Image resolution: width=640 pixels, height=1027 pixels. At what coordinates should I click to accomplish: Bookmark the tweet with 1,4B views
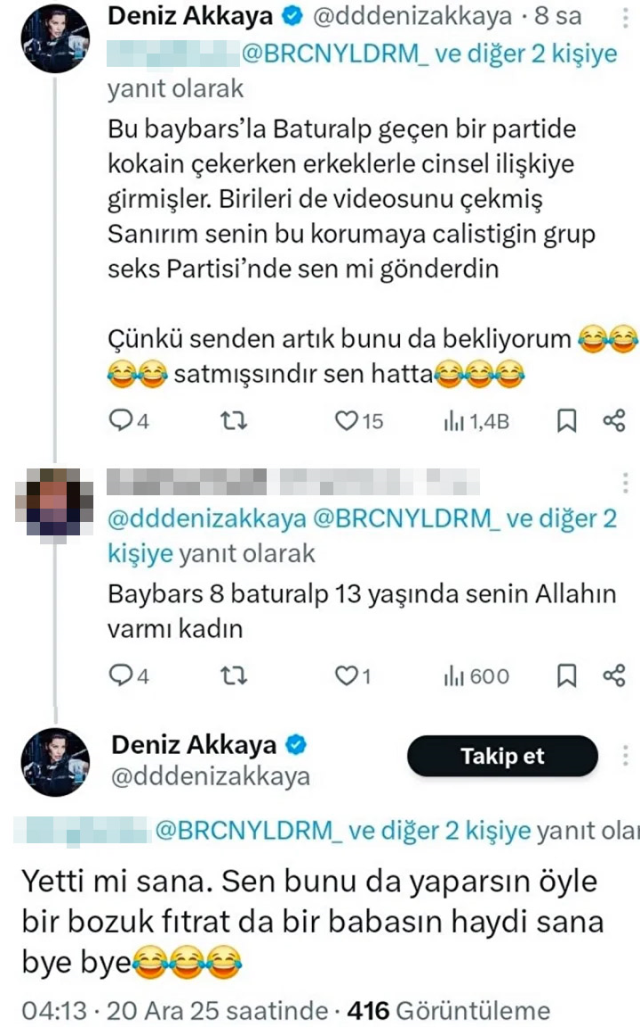tap(567, 422)
